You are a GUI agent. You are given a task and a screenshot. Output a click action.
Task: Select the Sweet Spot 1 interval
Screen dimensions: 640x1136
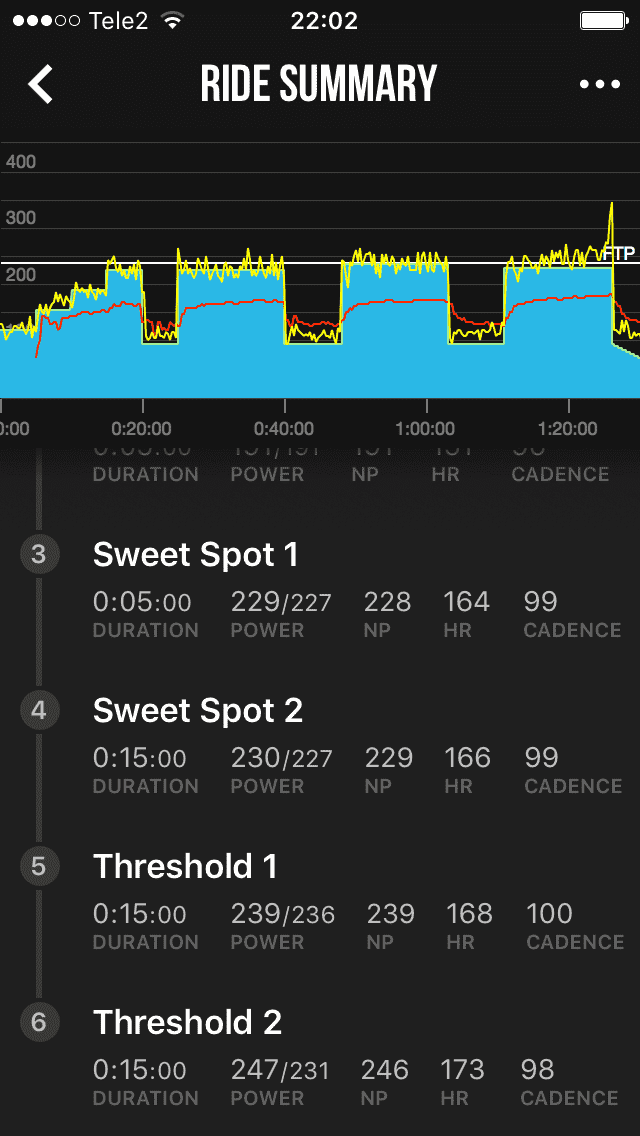tap(196, 556)
